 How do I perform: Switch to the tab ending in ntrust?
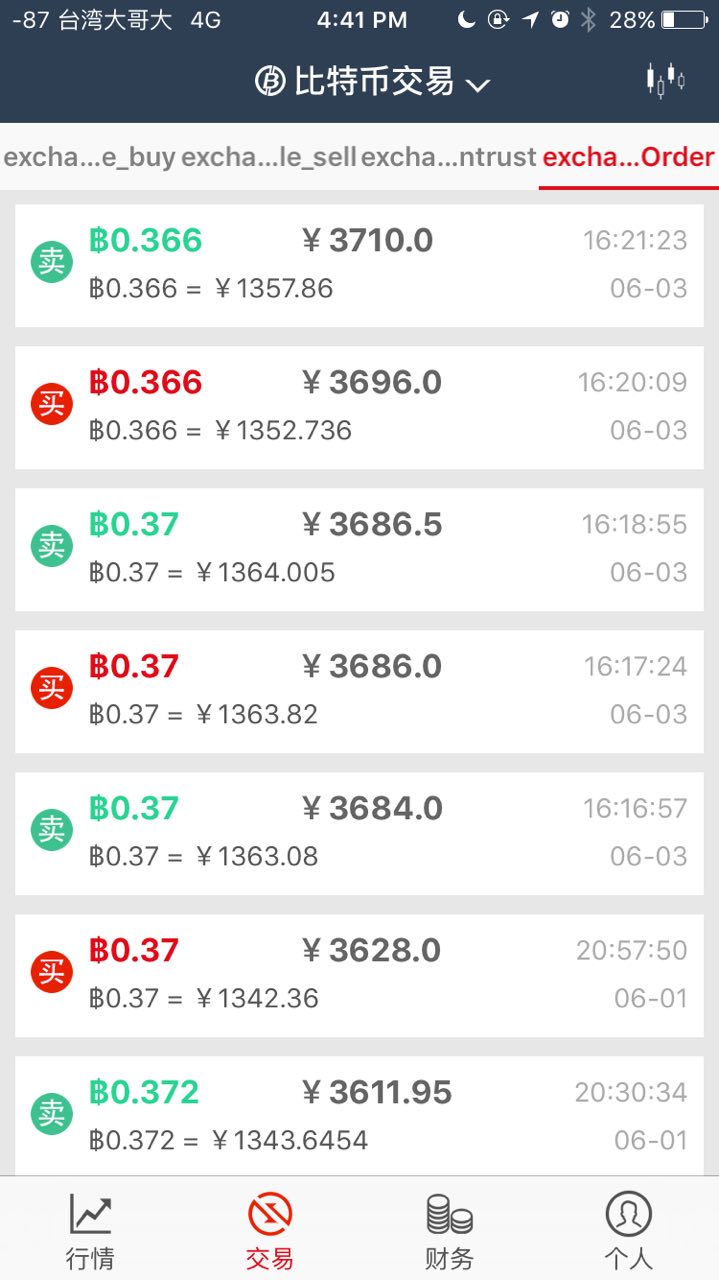(448, 157)
